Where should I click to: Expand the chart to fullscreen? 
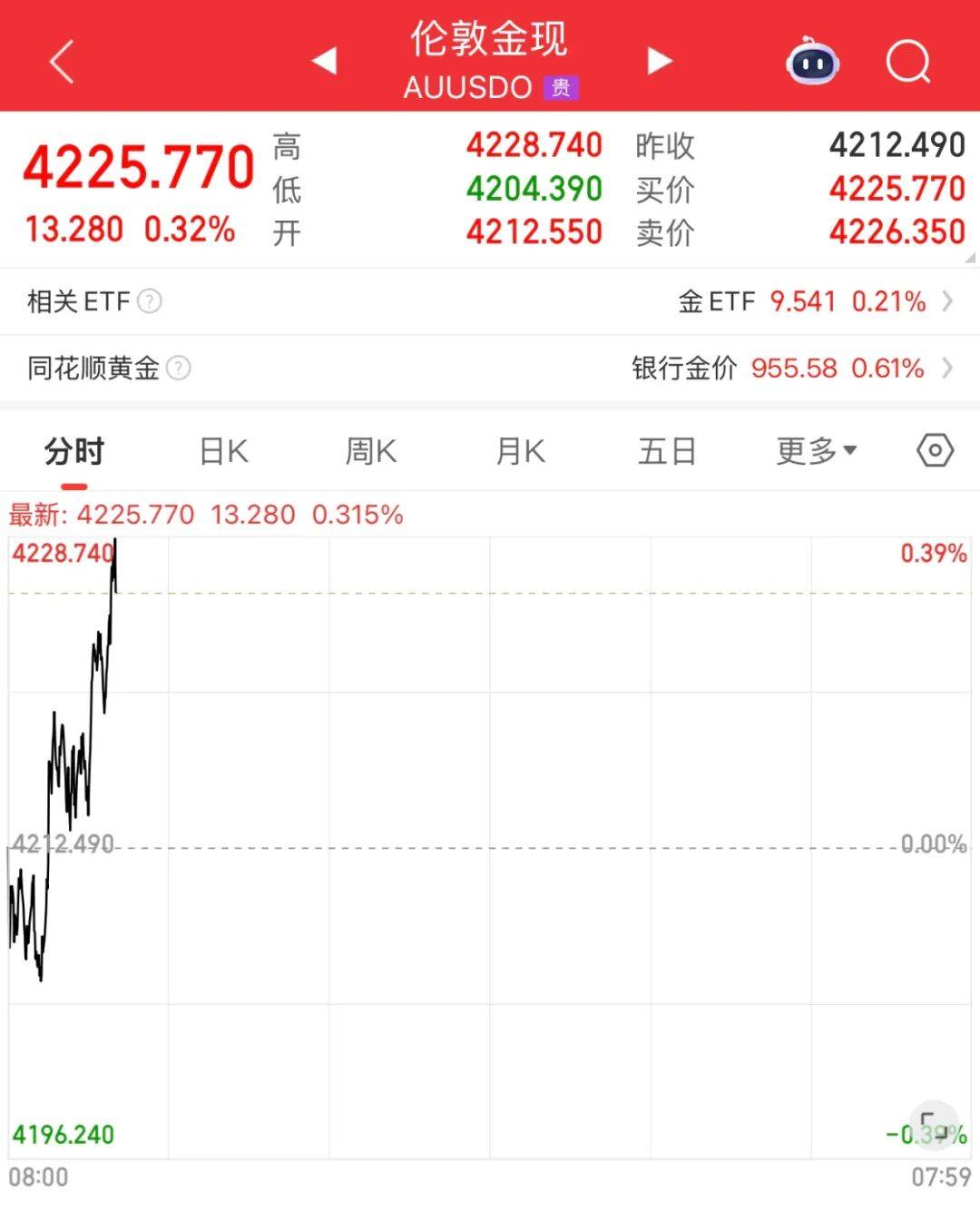point(933,1126)
